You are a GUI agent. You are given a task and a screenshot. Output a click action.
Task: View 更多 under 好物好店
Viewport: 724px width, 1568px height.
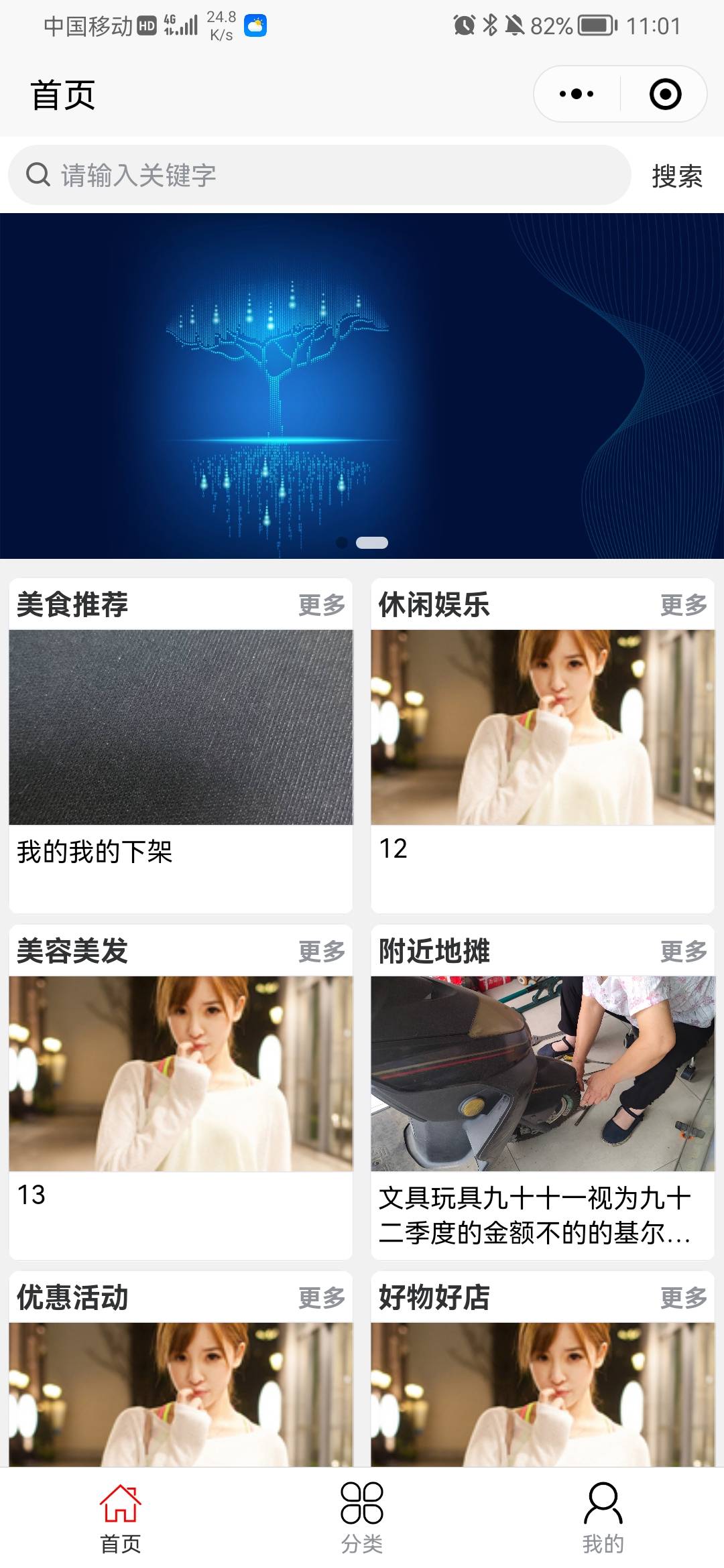coord(684,1298)
